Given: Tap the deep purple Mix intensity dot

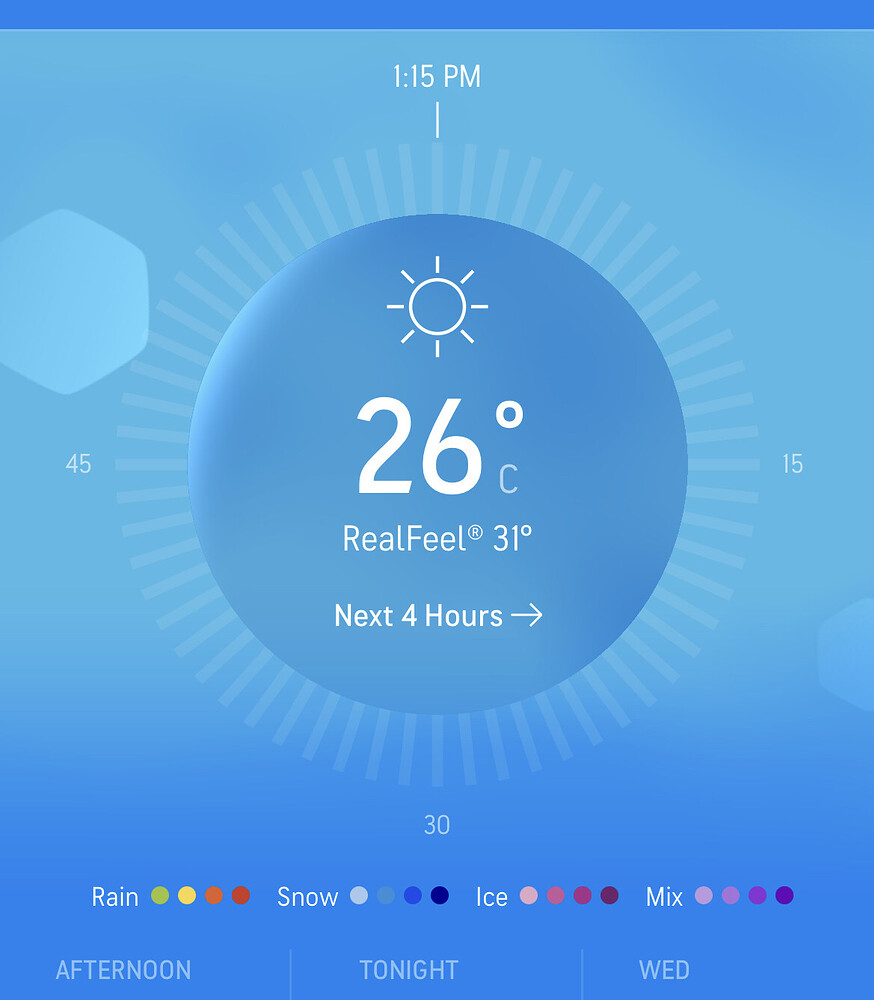Looking at the screenshot, I should click(x=784, y=897).
